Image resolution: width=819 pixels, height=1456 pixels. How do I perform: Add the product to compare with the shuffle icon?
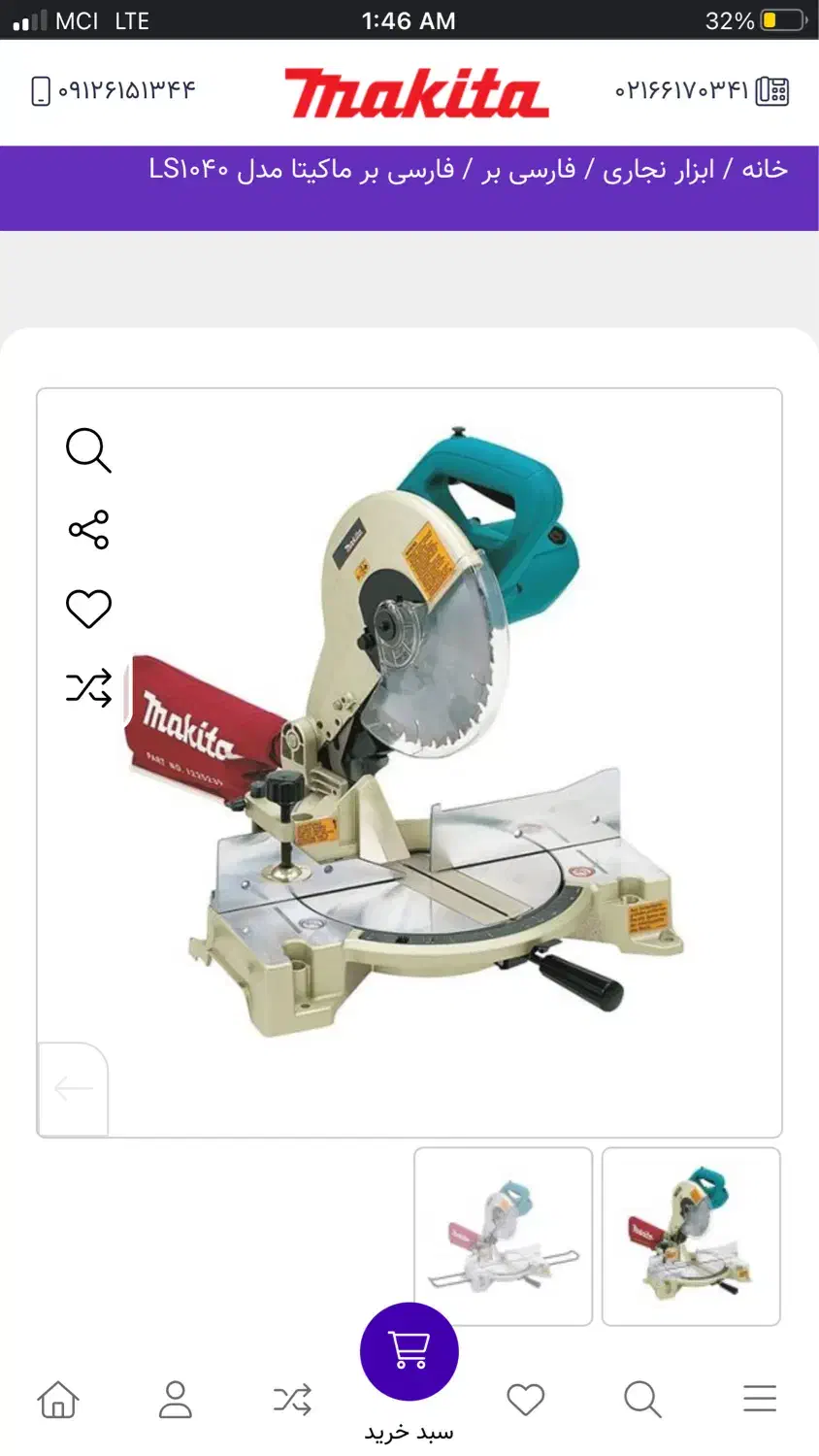click(x=88, y=687)
